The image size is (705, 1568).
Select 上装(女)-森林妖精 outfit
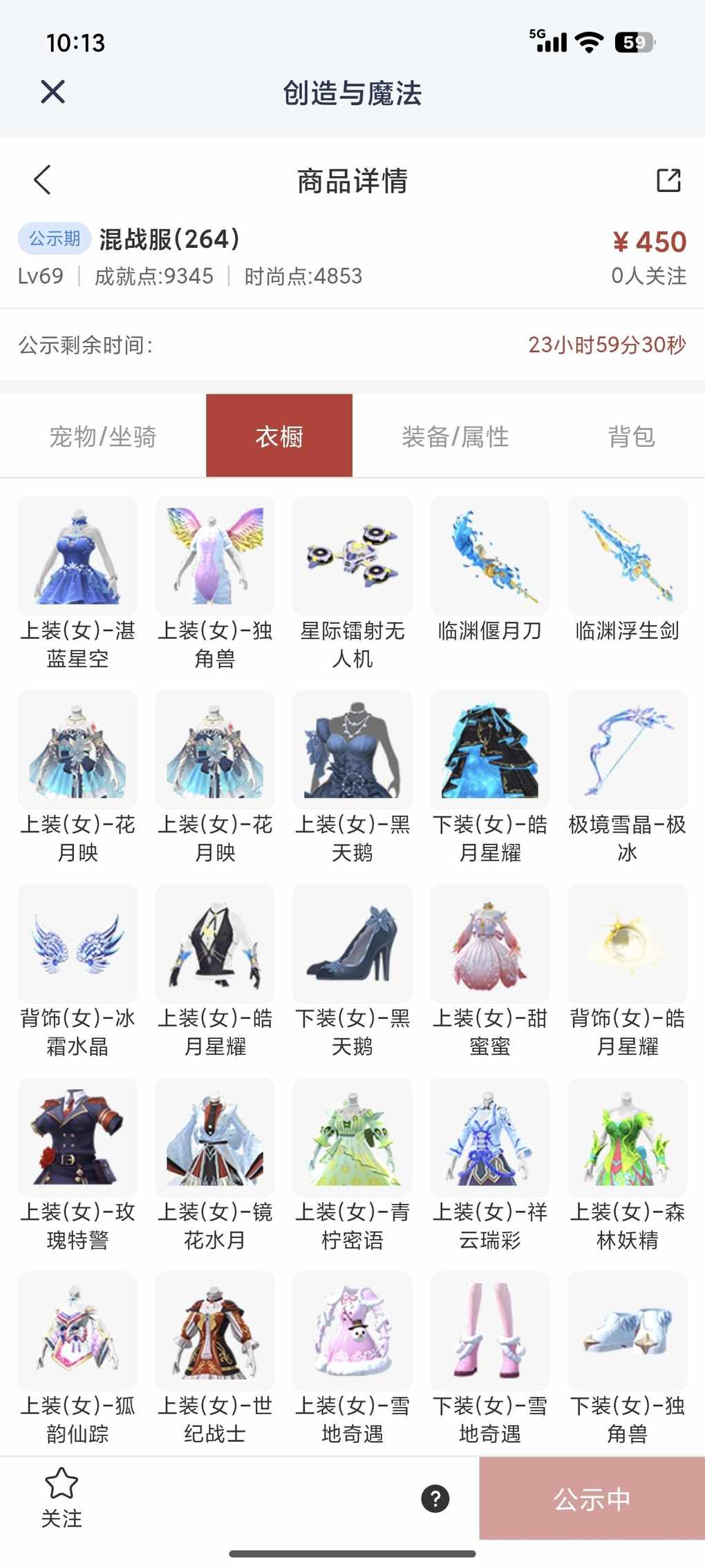tap(627, 1137)
